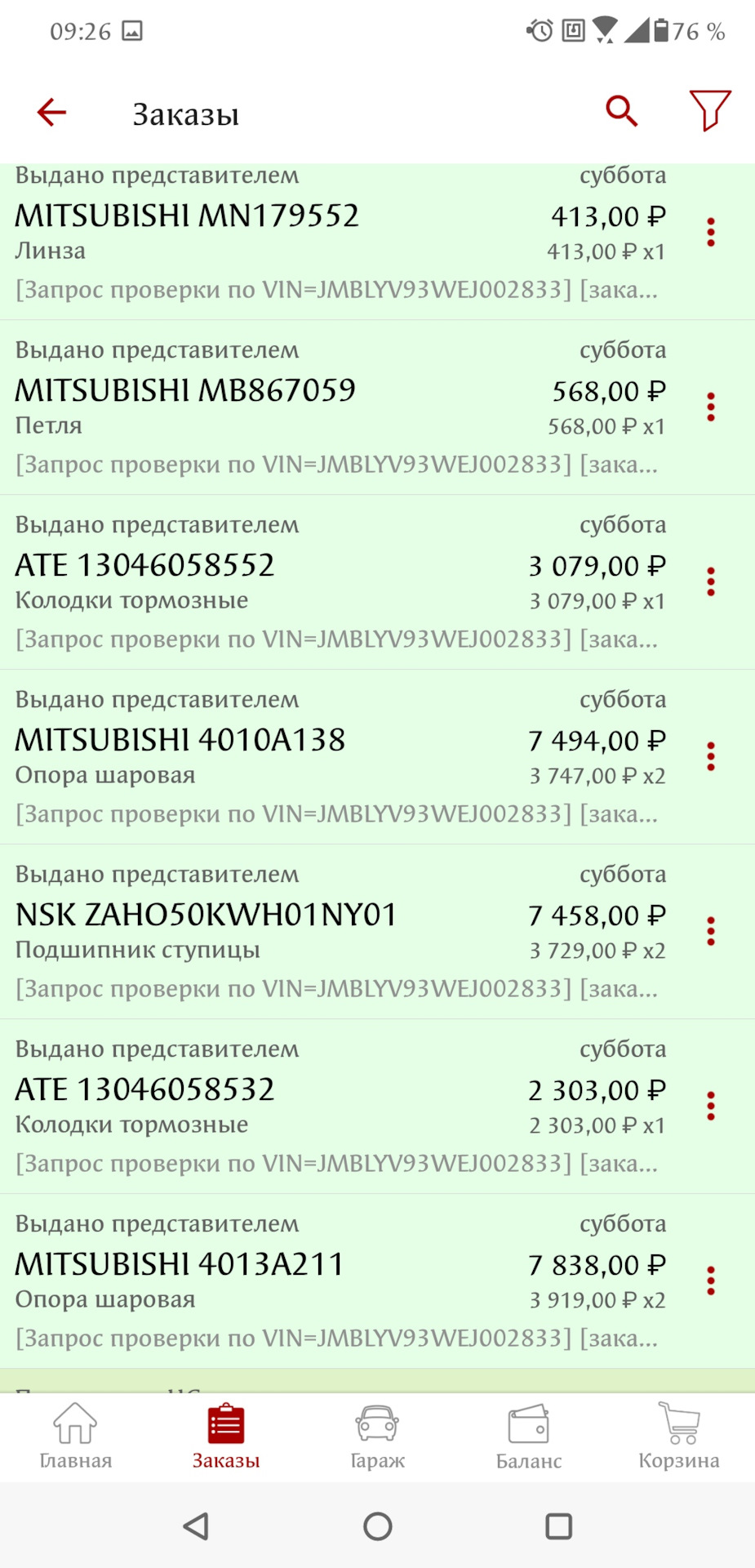The width and height of the screenshot is (755, 1568).
Task: Open the search icon
Action: point(621,109)
